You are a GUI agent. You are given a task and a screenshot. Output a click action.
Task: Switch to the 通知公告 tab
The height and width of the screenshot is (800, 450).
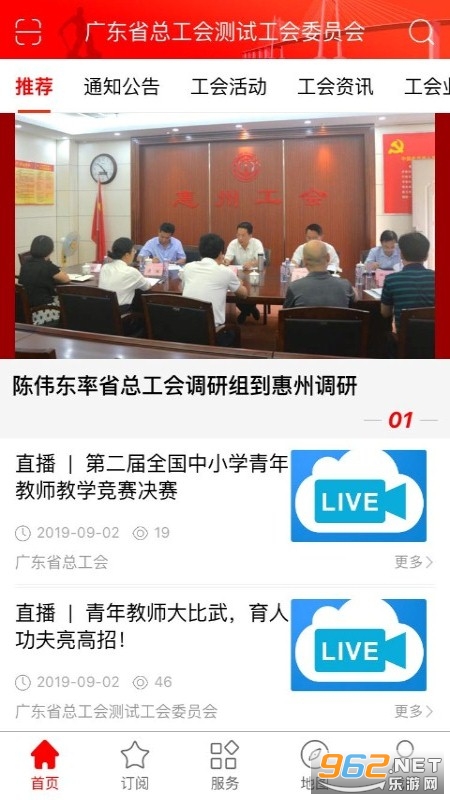click(x=121, y=86)
